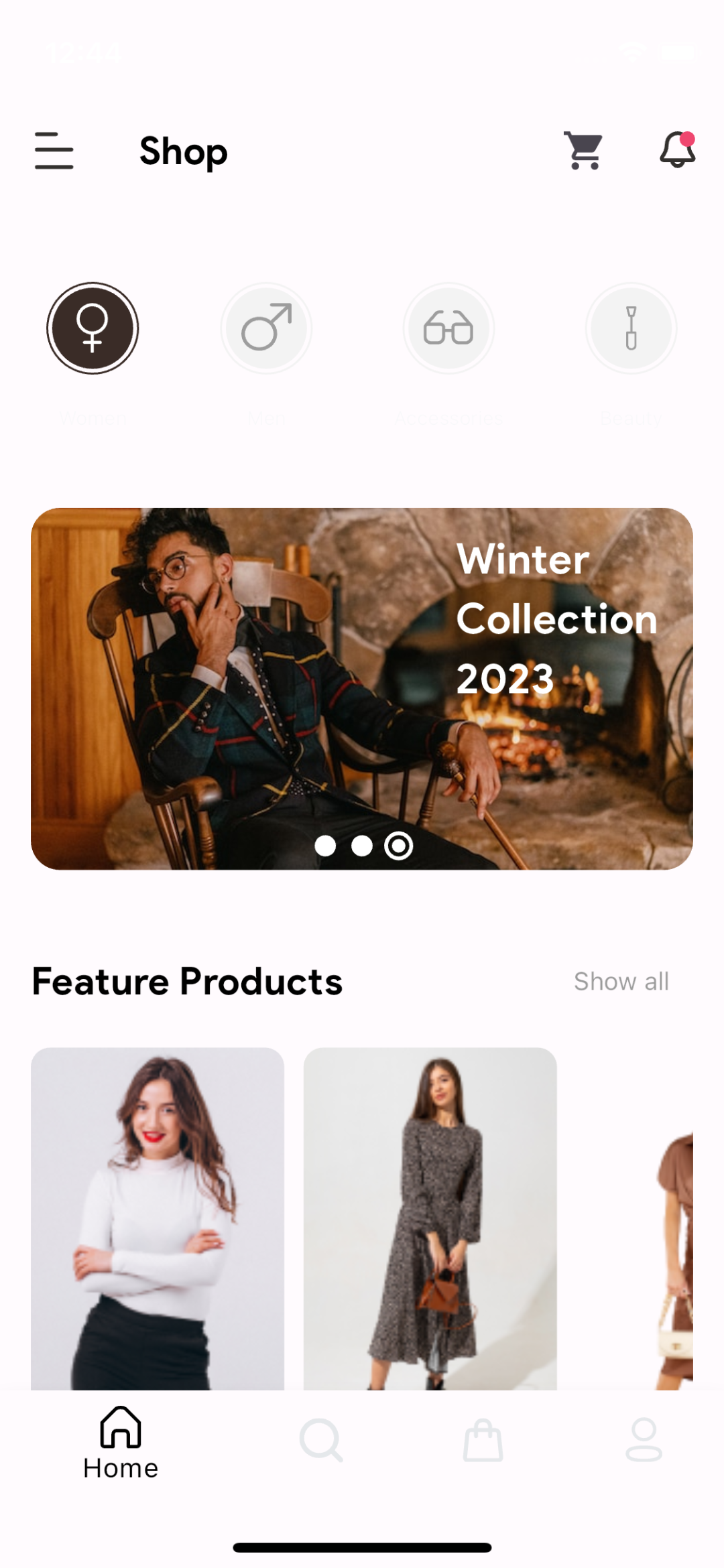Browse the Accessories category
The height and width of the screenshot is (1568, 724).
[x=448, y=328]
